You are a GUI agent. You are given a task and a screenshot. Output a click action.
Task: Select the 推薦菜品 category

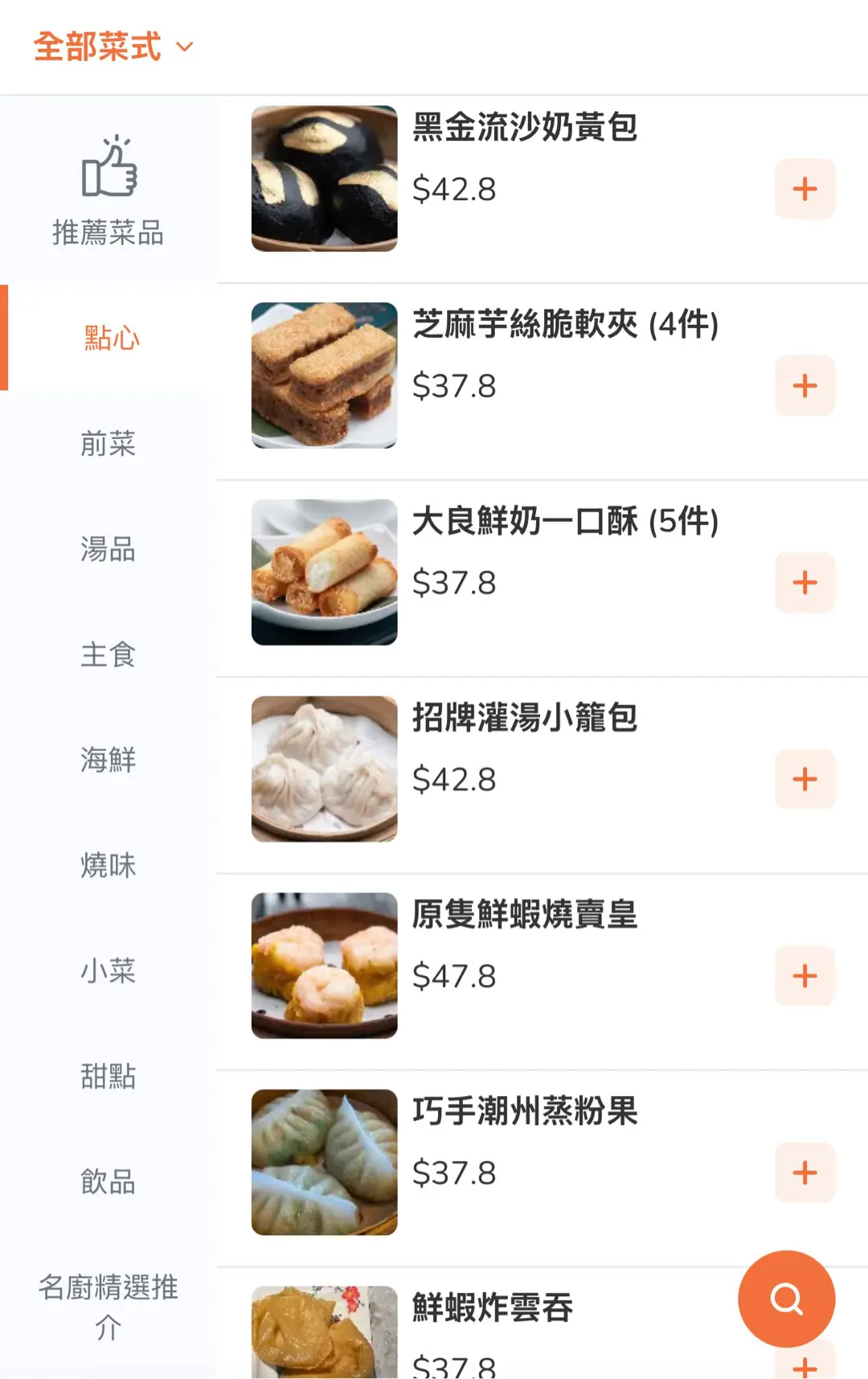[x=108, y=191]
